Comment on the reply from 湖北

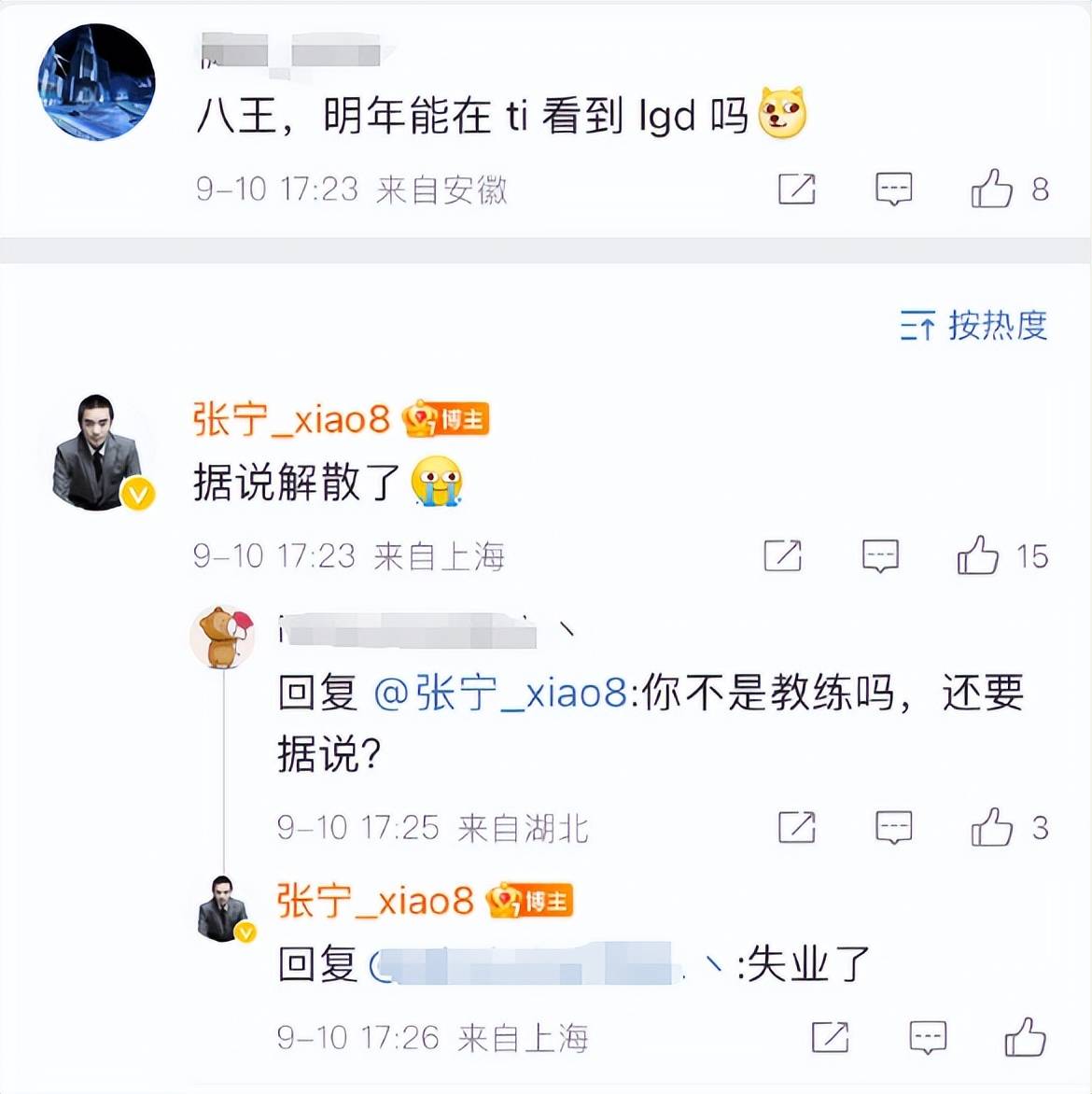coord(893,828)
